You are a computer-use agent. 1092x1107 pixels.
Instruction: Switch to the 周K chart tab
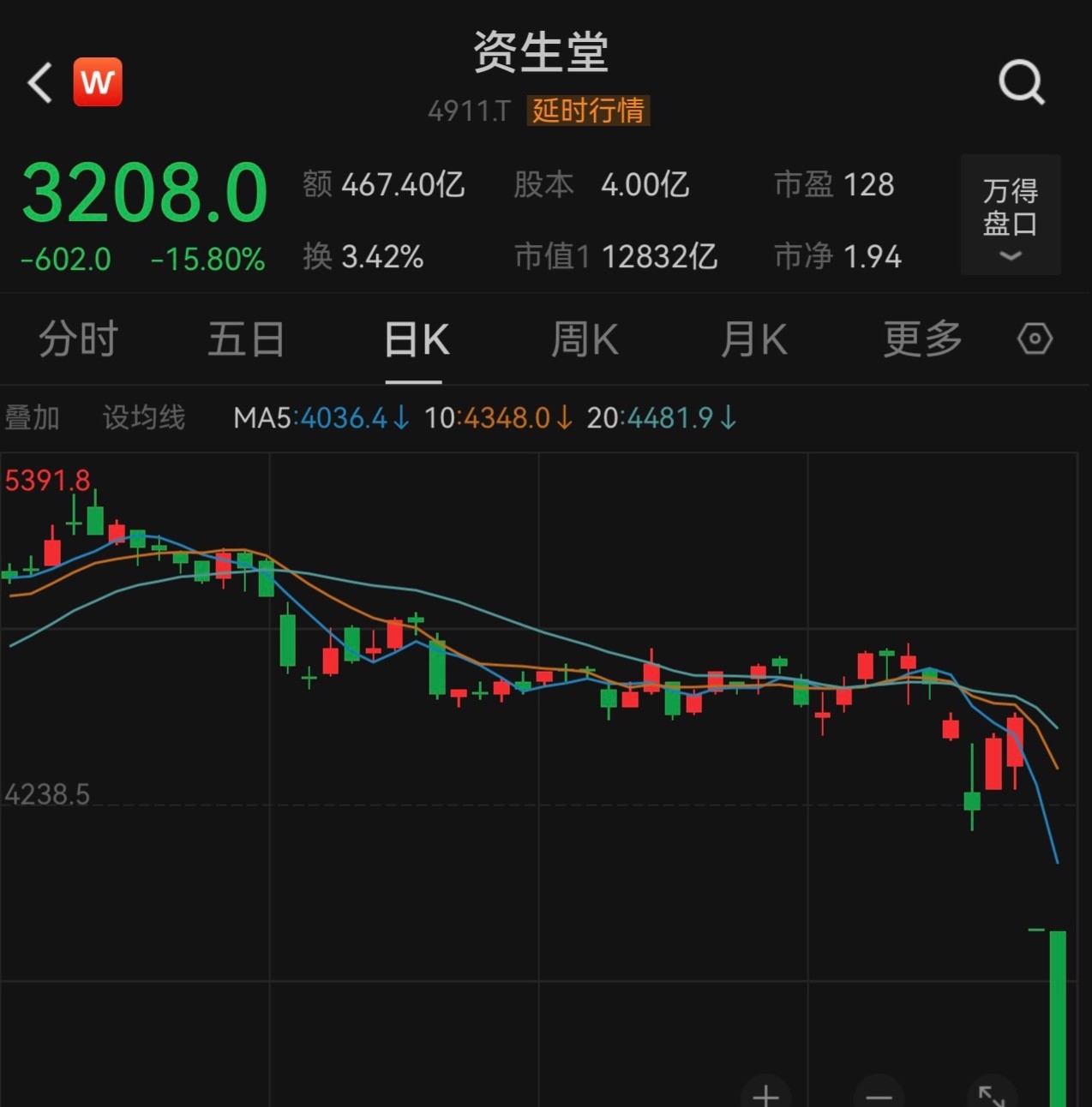(x=585, y=340)
